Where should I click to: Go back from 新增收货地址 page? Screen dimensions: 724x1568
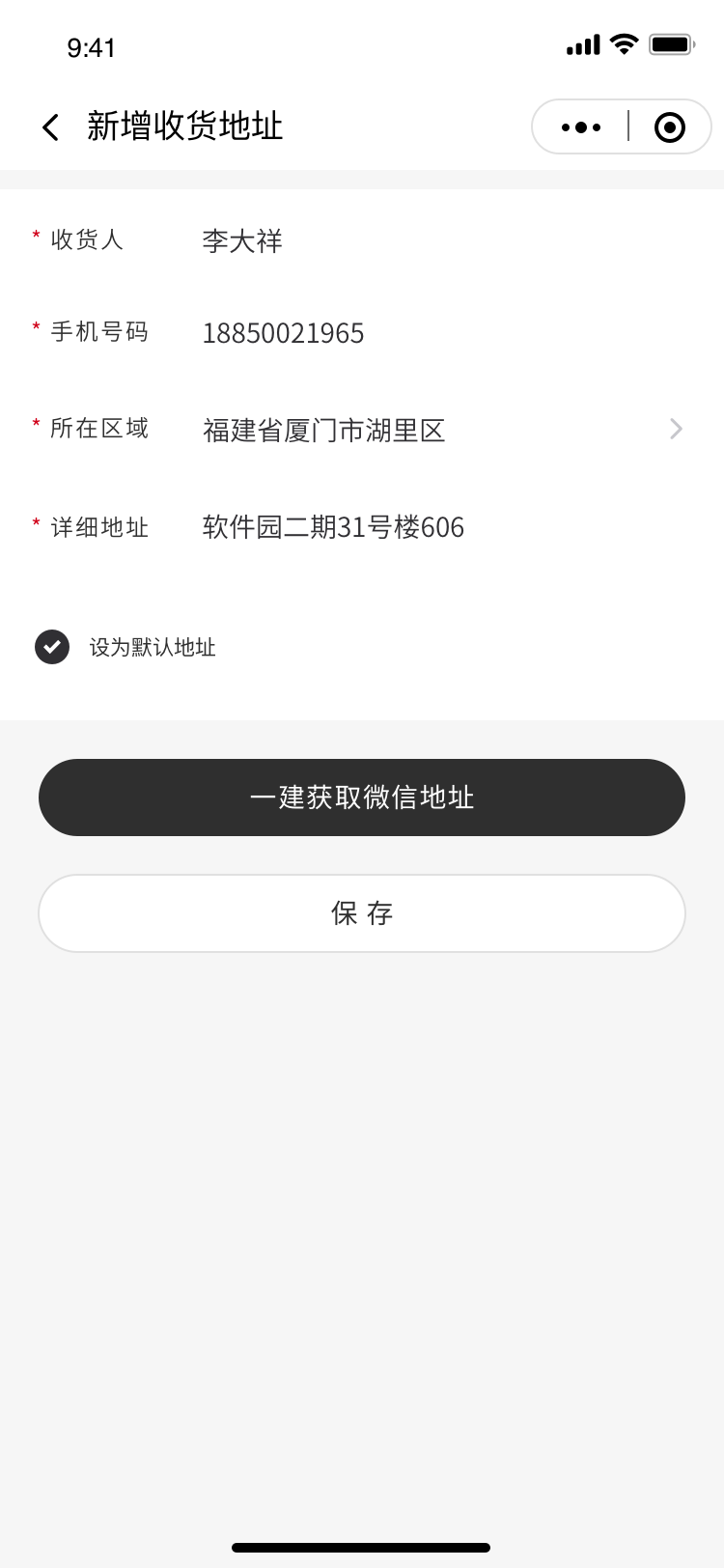[x=51, y=126]
